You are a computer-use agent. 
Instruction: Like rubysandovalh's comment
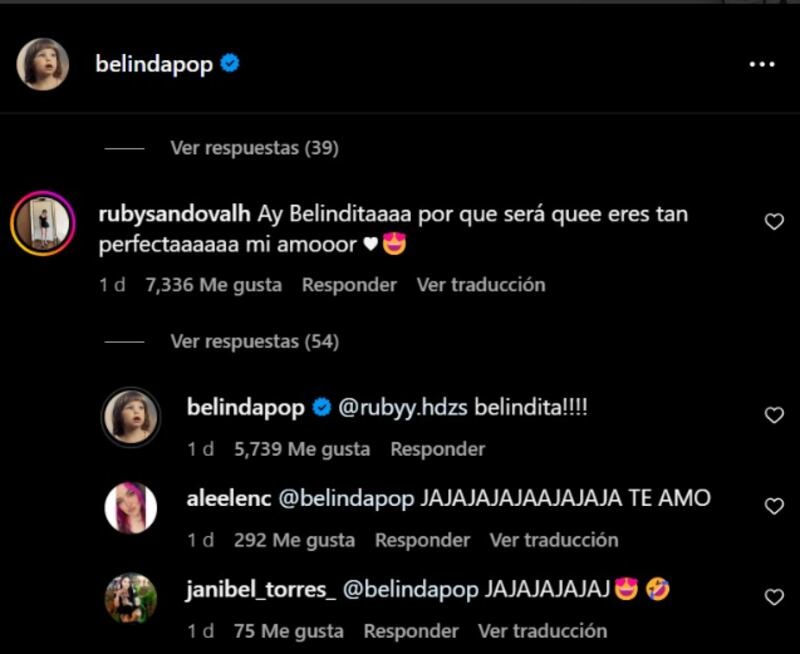774,222
